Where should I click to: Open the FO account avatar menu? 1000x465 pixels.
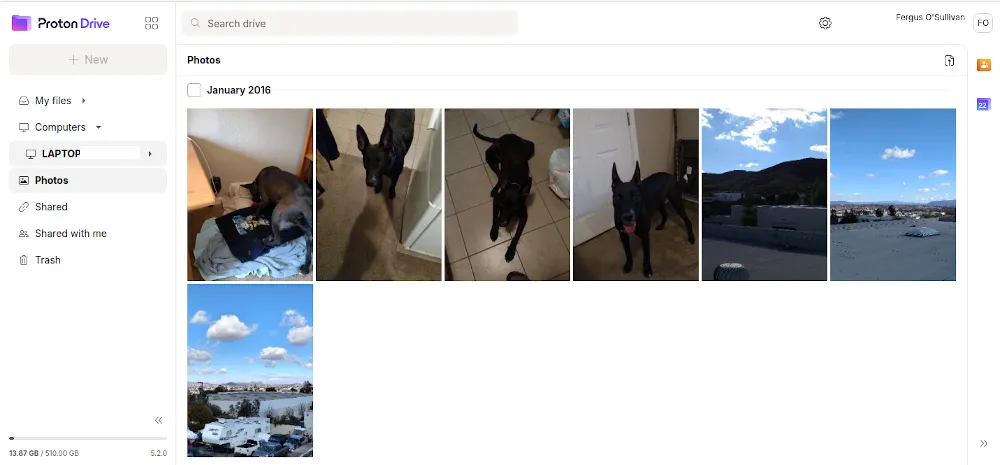point(982,24)
